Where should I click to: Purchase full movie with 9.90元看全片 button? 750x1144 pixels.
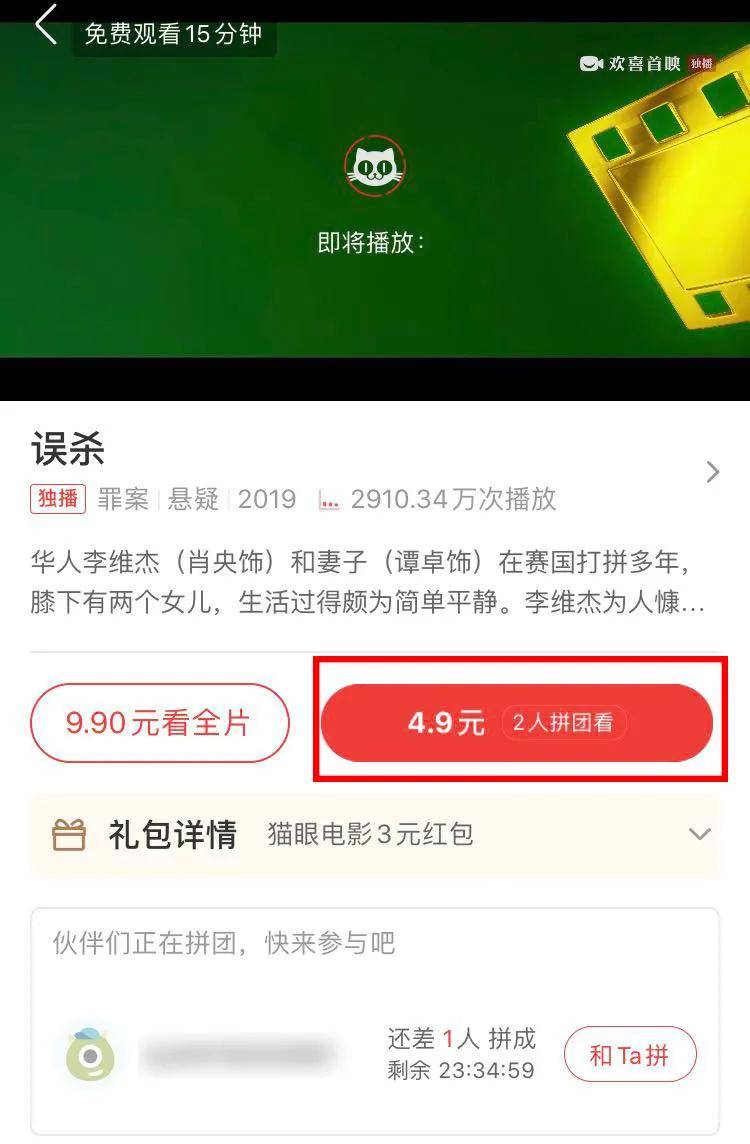click(x=159, y=722)
